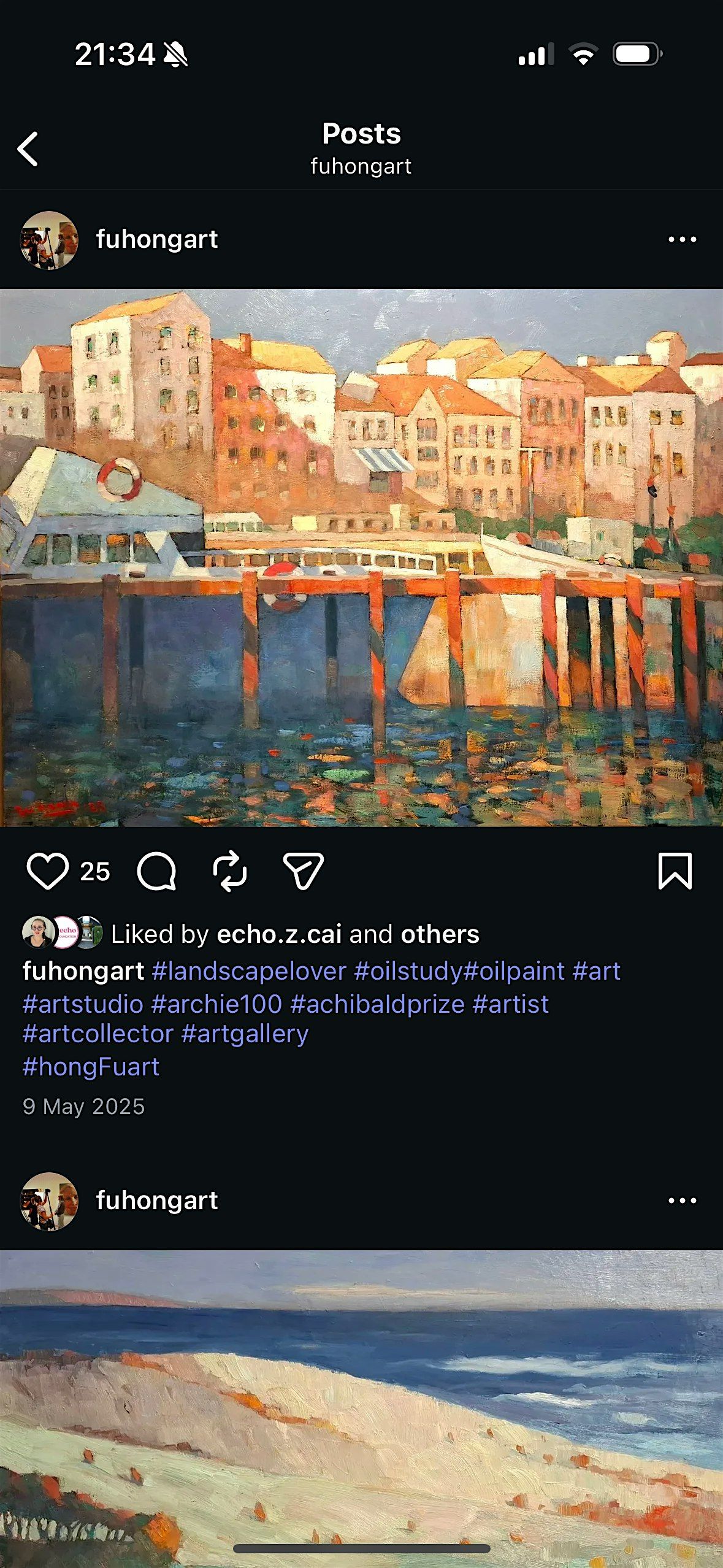Open echo.z.cai's profile from likes line
This screenshot has width=723, height=1568.
[x=279, y=934]
